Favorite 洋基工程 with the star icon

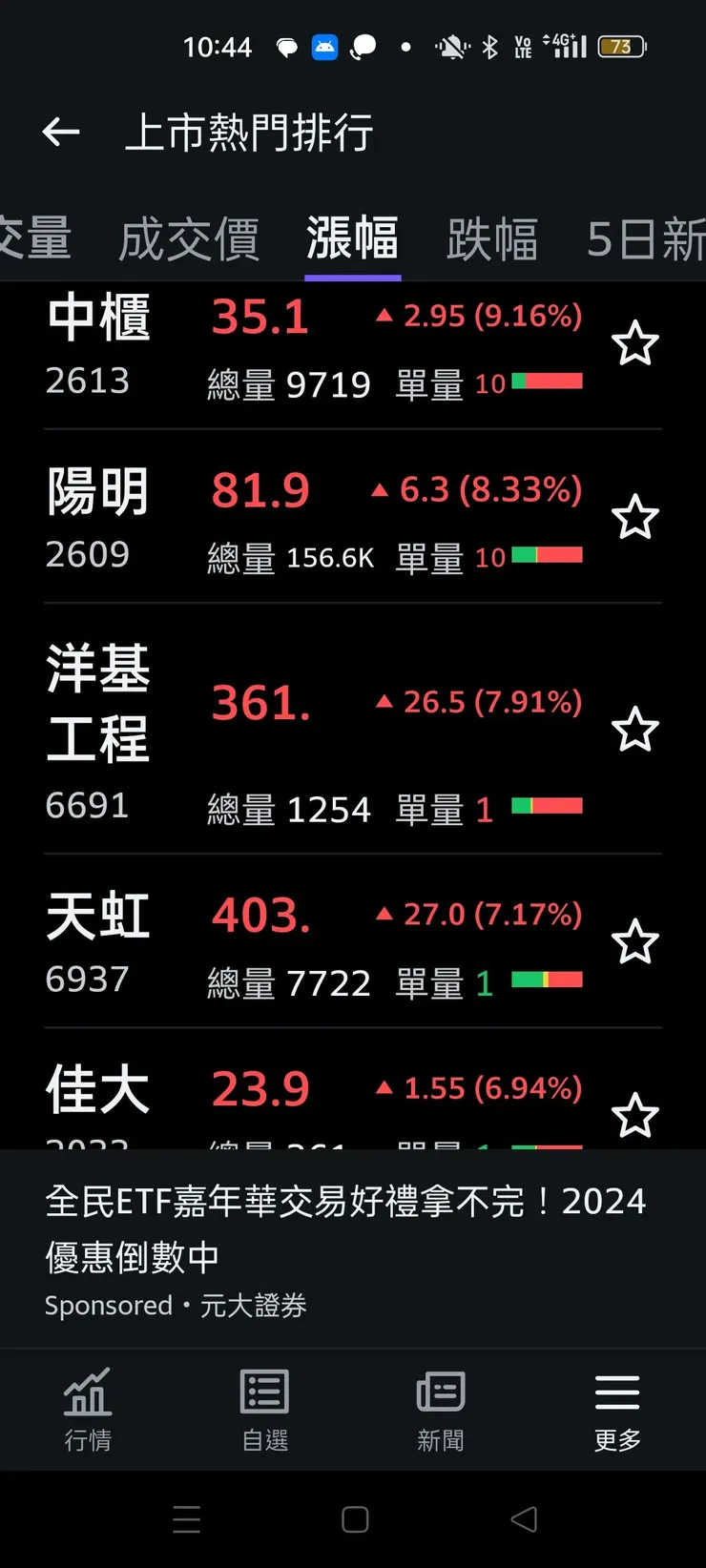pyautogui.click(x=635, y=730)
